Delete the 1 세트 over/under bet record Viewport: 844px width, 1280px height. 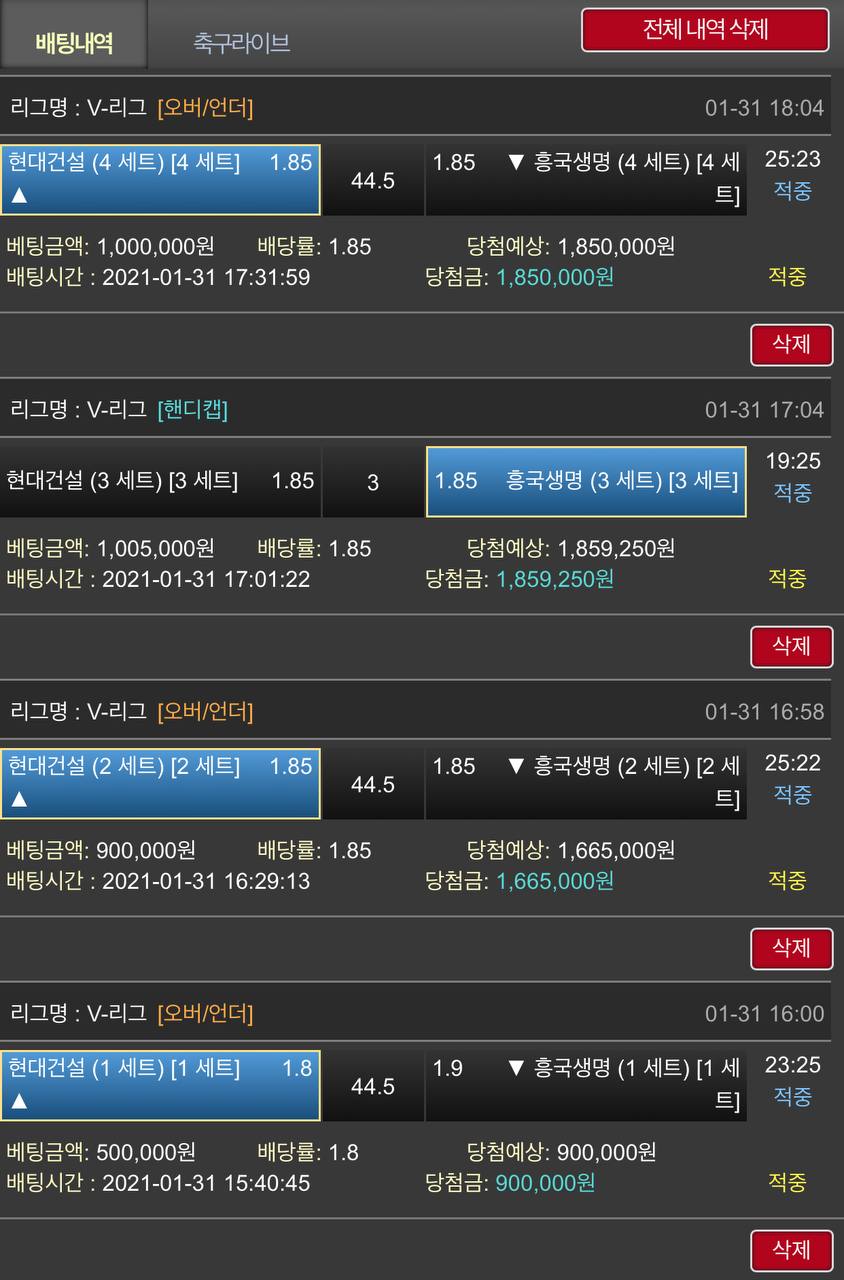tap(791, 1250)
